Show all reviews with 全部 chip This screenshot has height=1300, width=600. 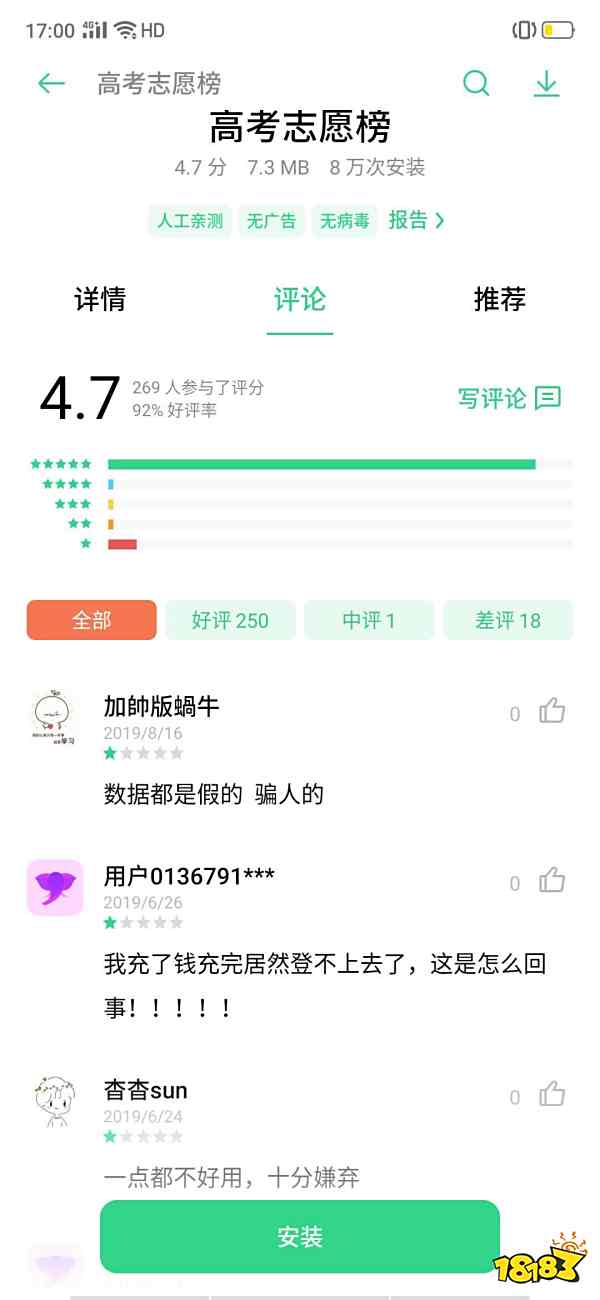(91, 620)
